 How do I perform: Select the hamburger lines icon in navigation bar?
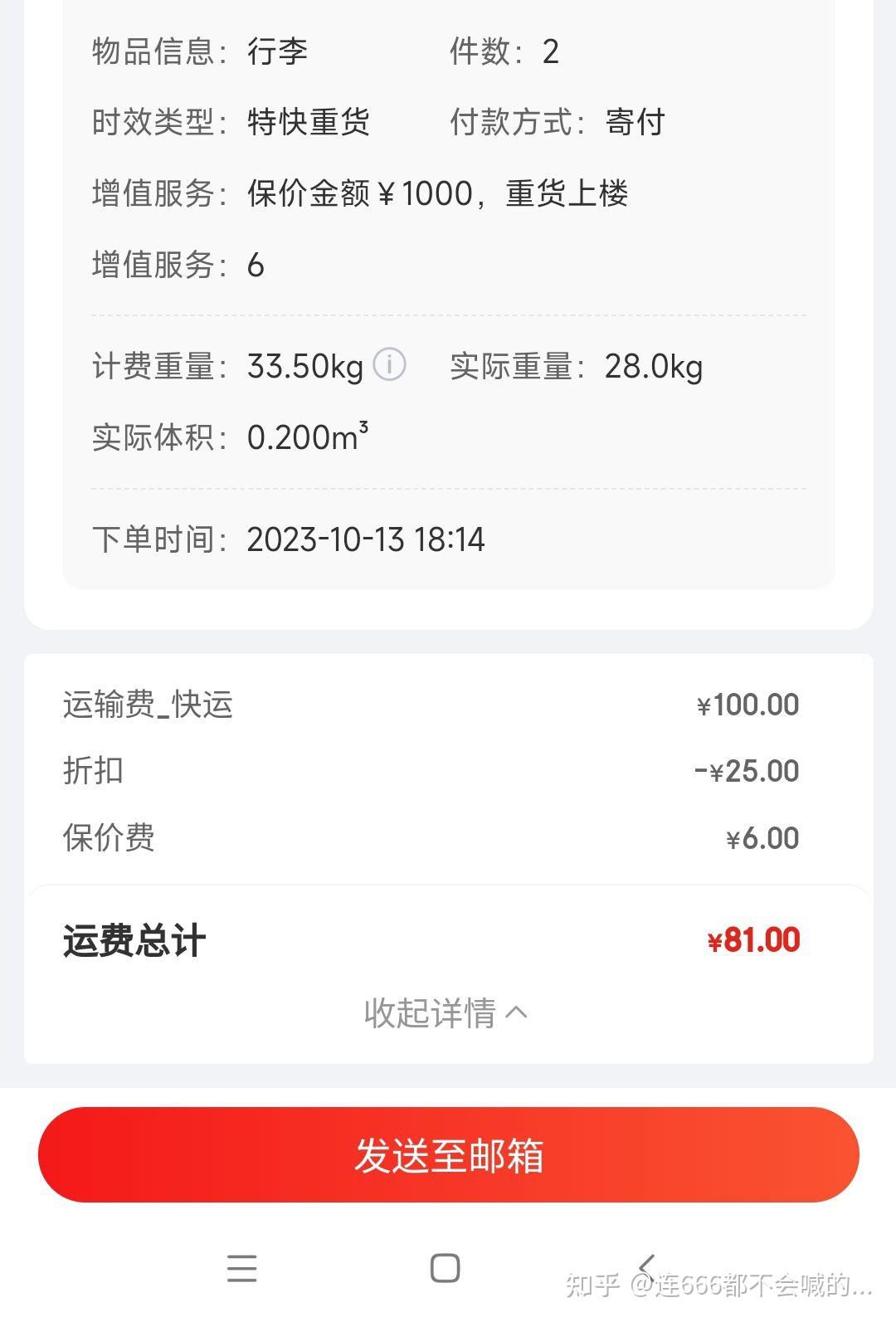click(x=241, y=1267)
